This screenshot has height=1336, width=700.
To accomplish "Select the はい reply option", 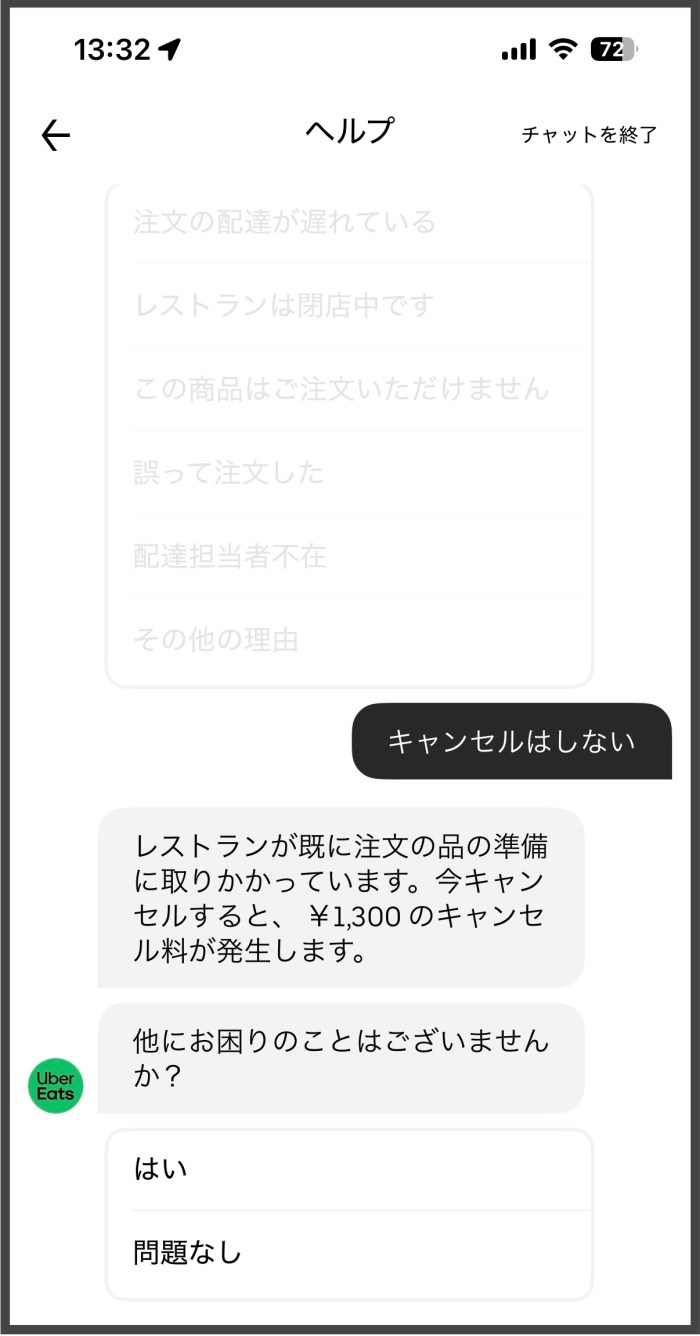I will (x=348, y=1169).
